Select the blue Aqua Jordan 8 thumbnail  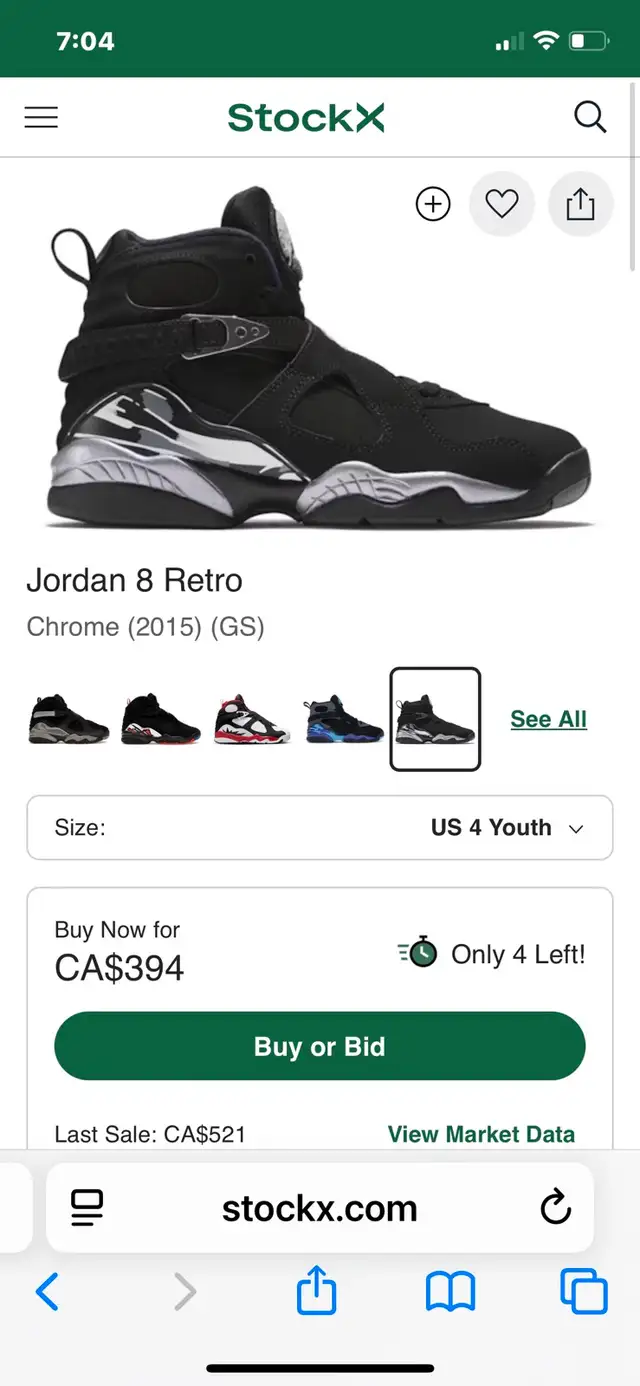point(343,719)
